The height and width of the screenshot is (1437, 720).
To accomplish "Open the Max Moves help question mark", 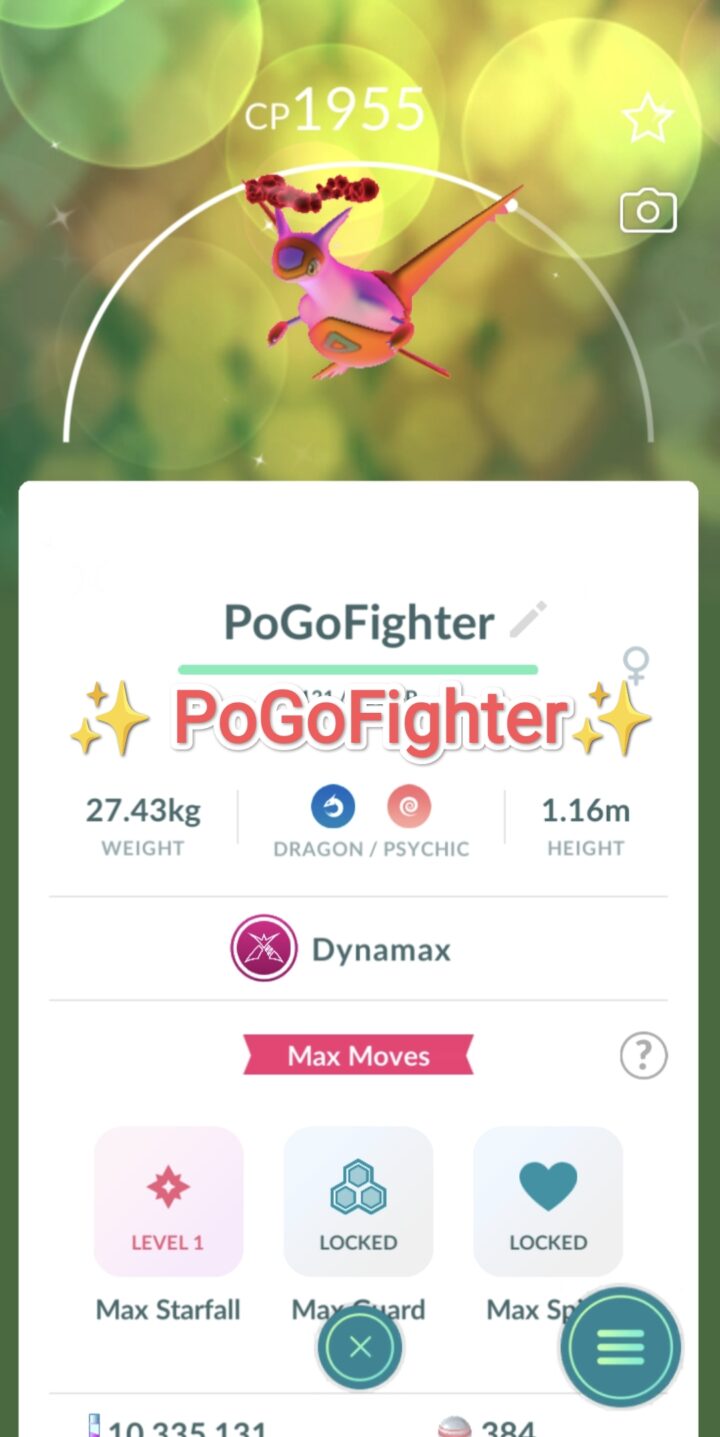I will pyautogui.click(x=643, y=1055).
